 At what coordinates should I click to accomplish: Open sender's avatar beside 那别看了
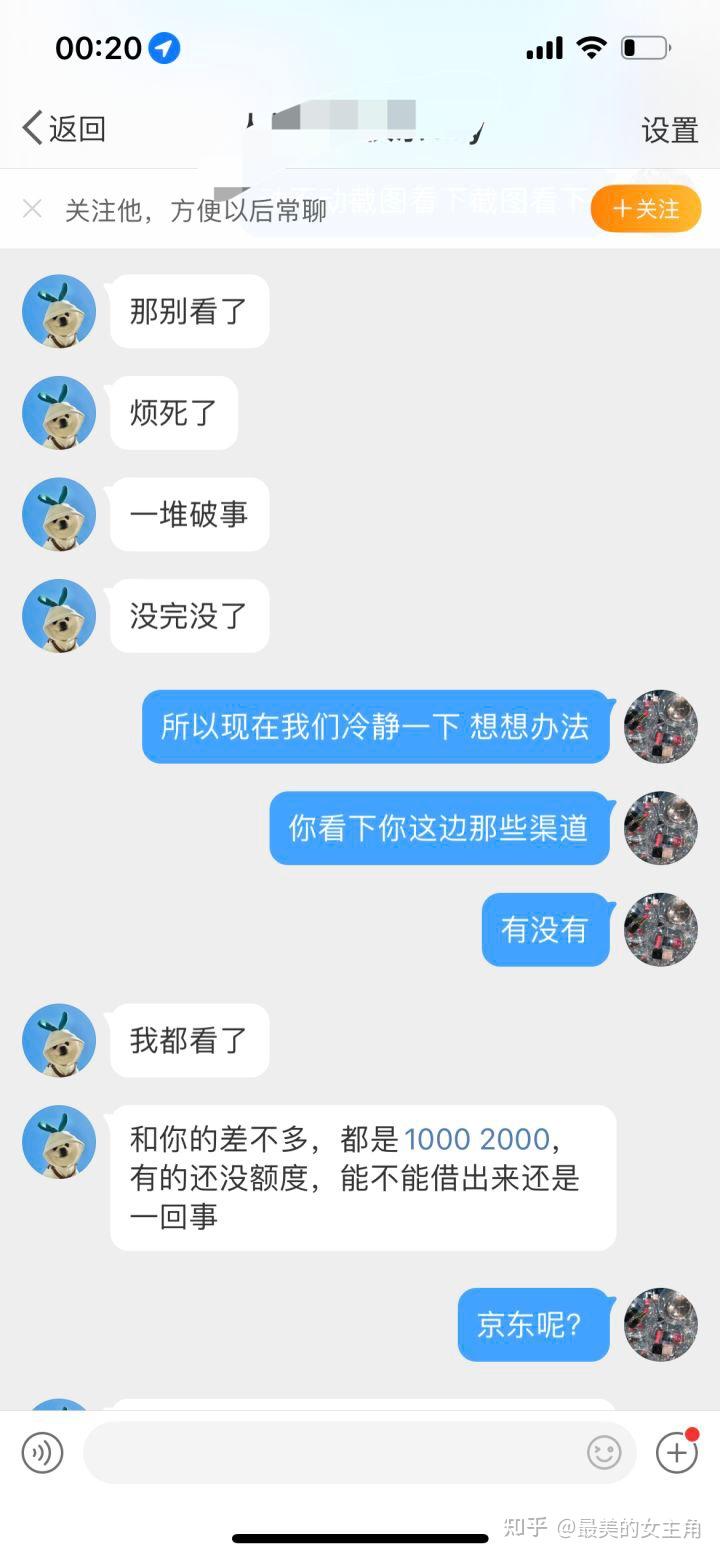click(59, 311)
